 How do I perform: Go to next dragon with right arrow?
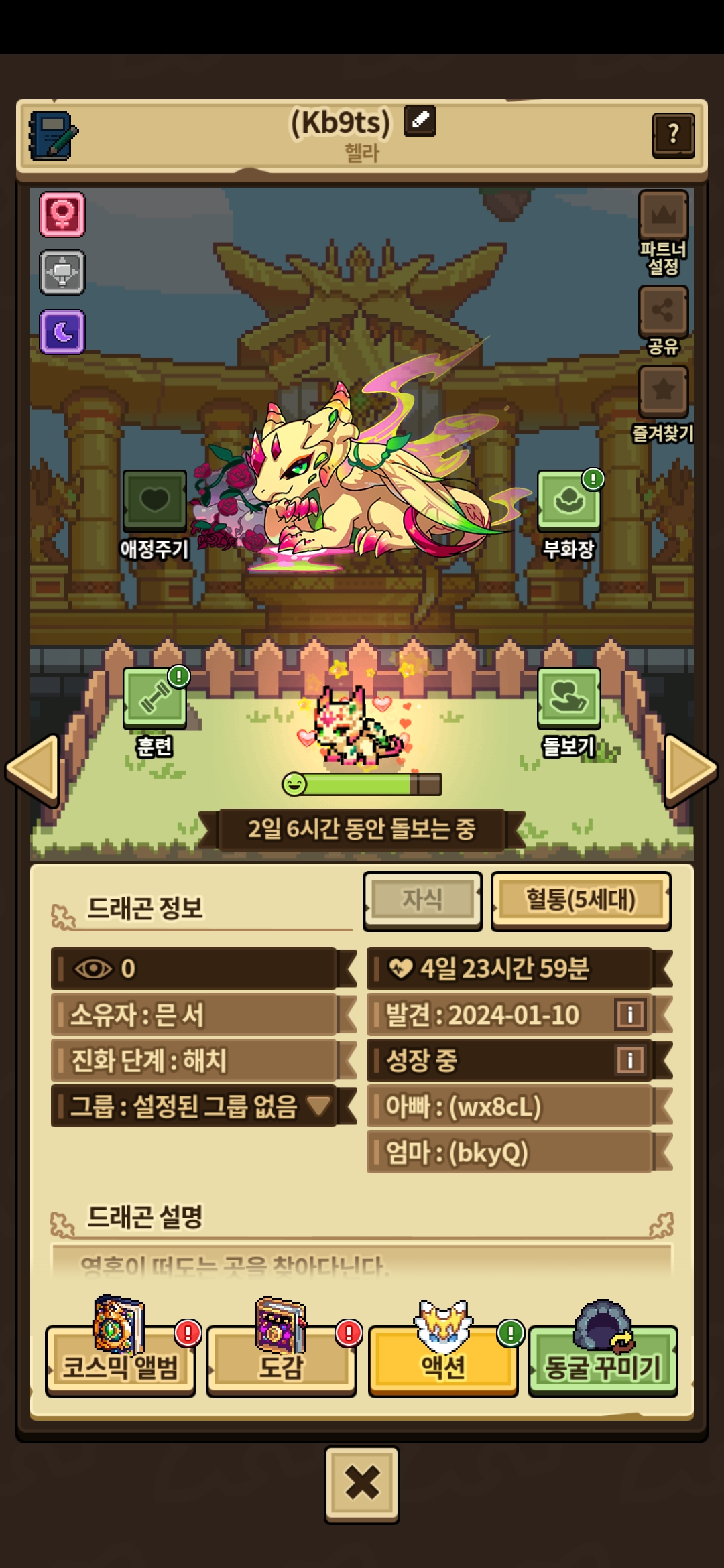pyautogui.click(x=690, y=769)
